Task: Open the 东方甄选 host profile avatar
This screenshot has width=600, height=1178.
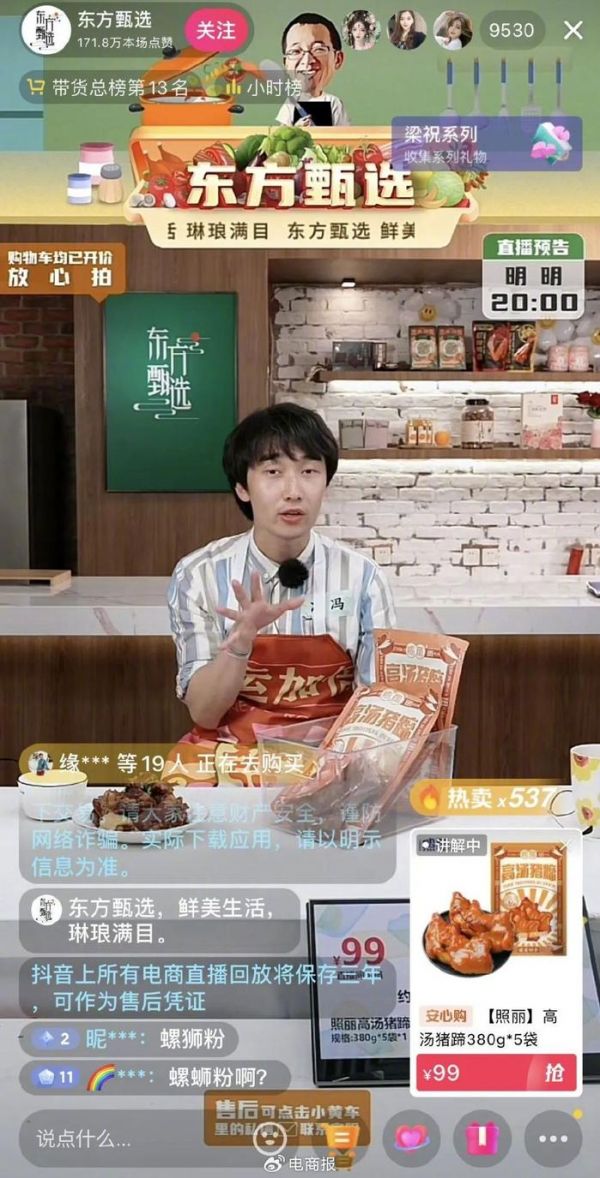Action: [46, 31]
